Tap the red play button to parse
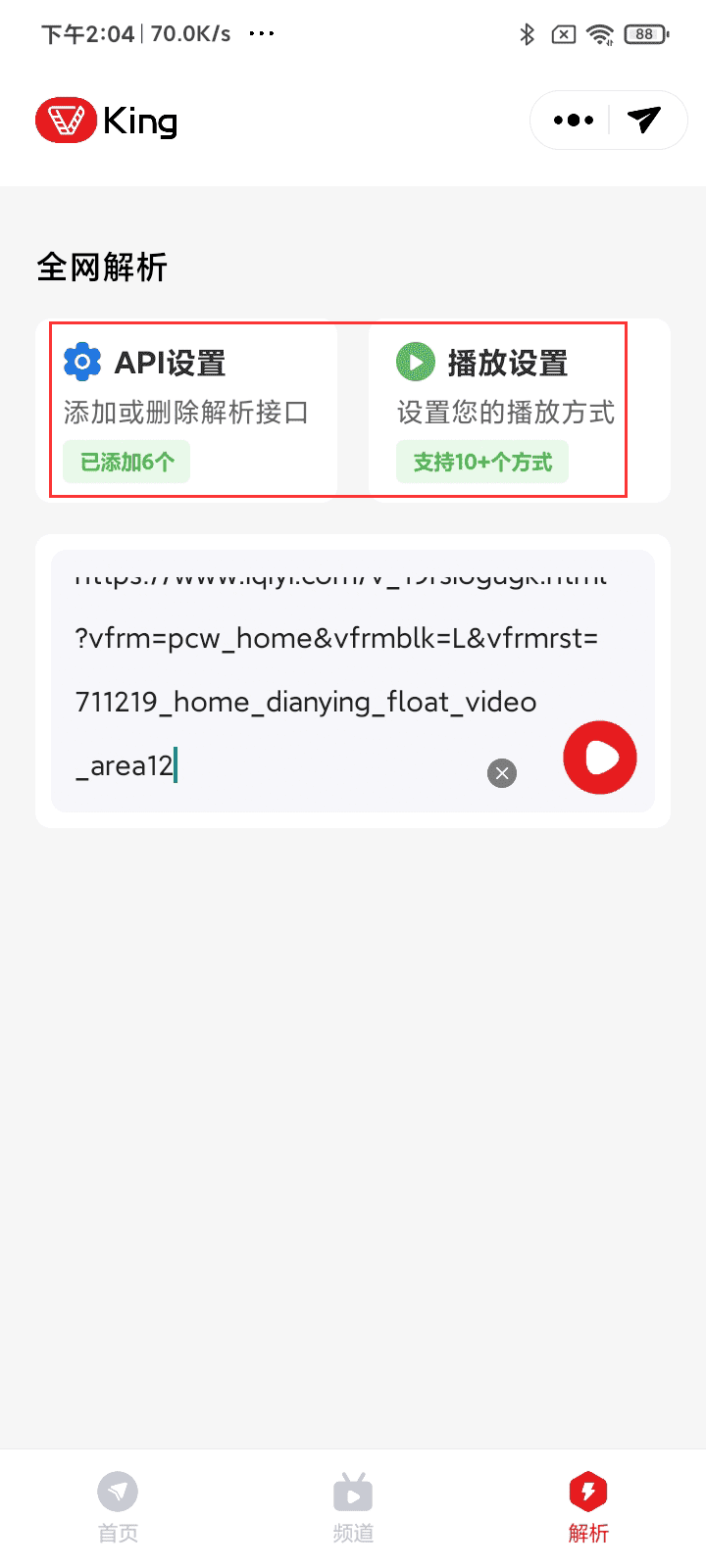The height and width of the screenshot is (1568, 706). tap(600, 758)
